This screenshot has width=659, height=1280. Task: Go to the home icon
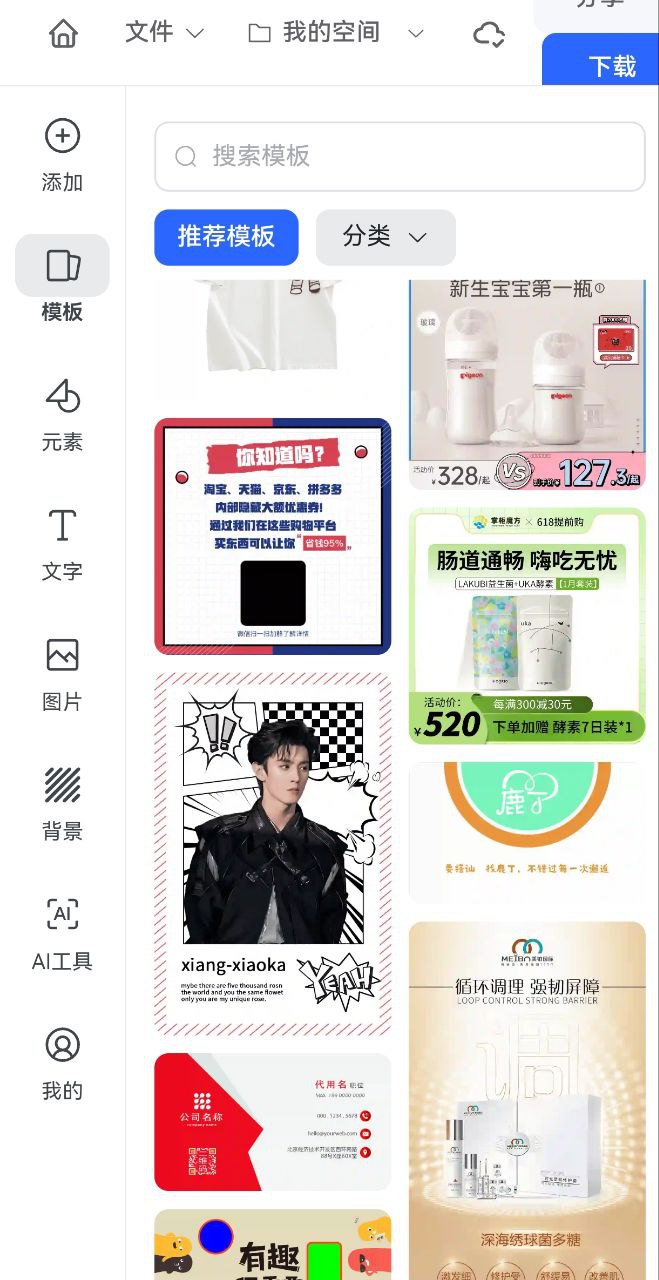(x=63, y=33)
